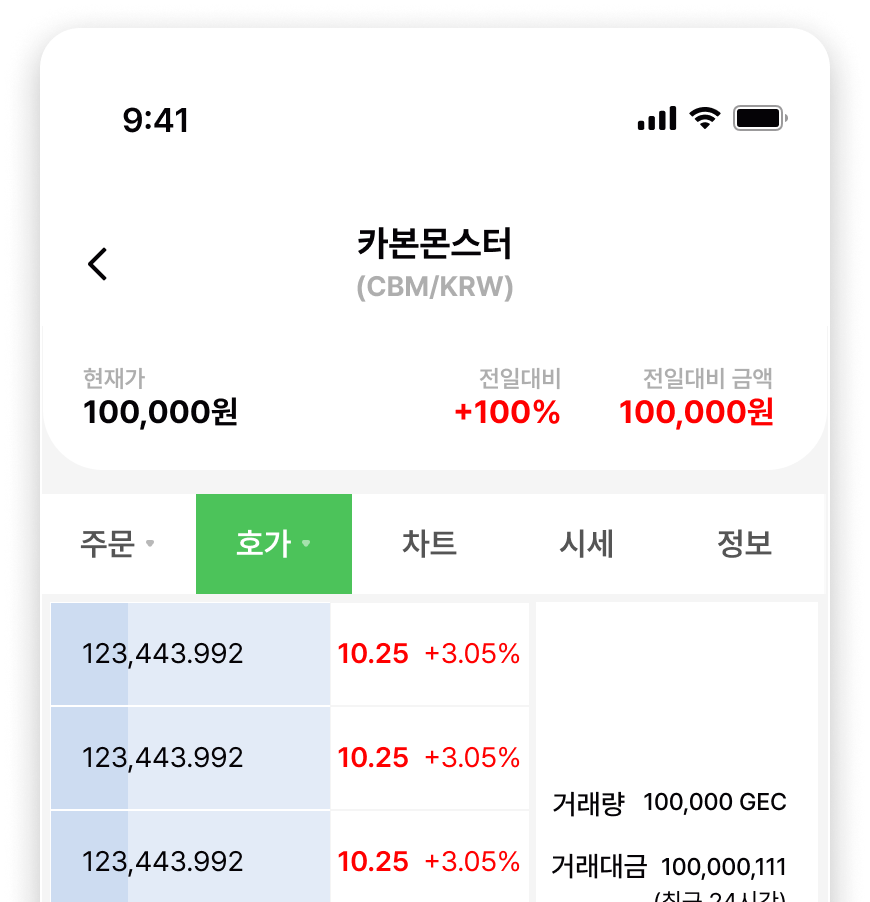Select the 호가 tab
870x902 pixels.
click(x=273, y=544)
